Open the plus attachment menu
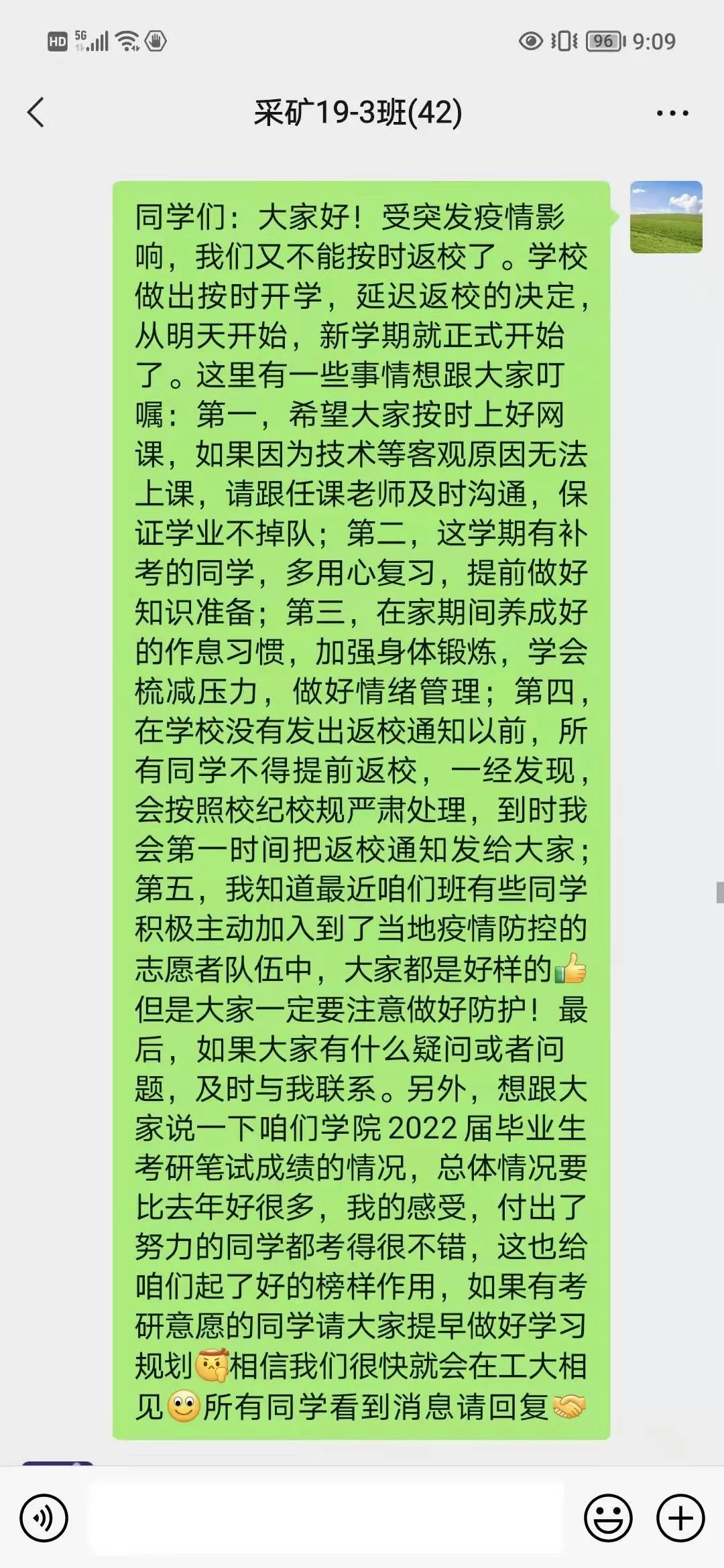Image resolution: width=724 pixels, height=1568 pixels. click(680, 1518)
